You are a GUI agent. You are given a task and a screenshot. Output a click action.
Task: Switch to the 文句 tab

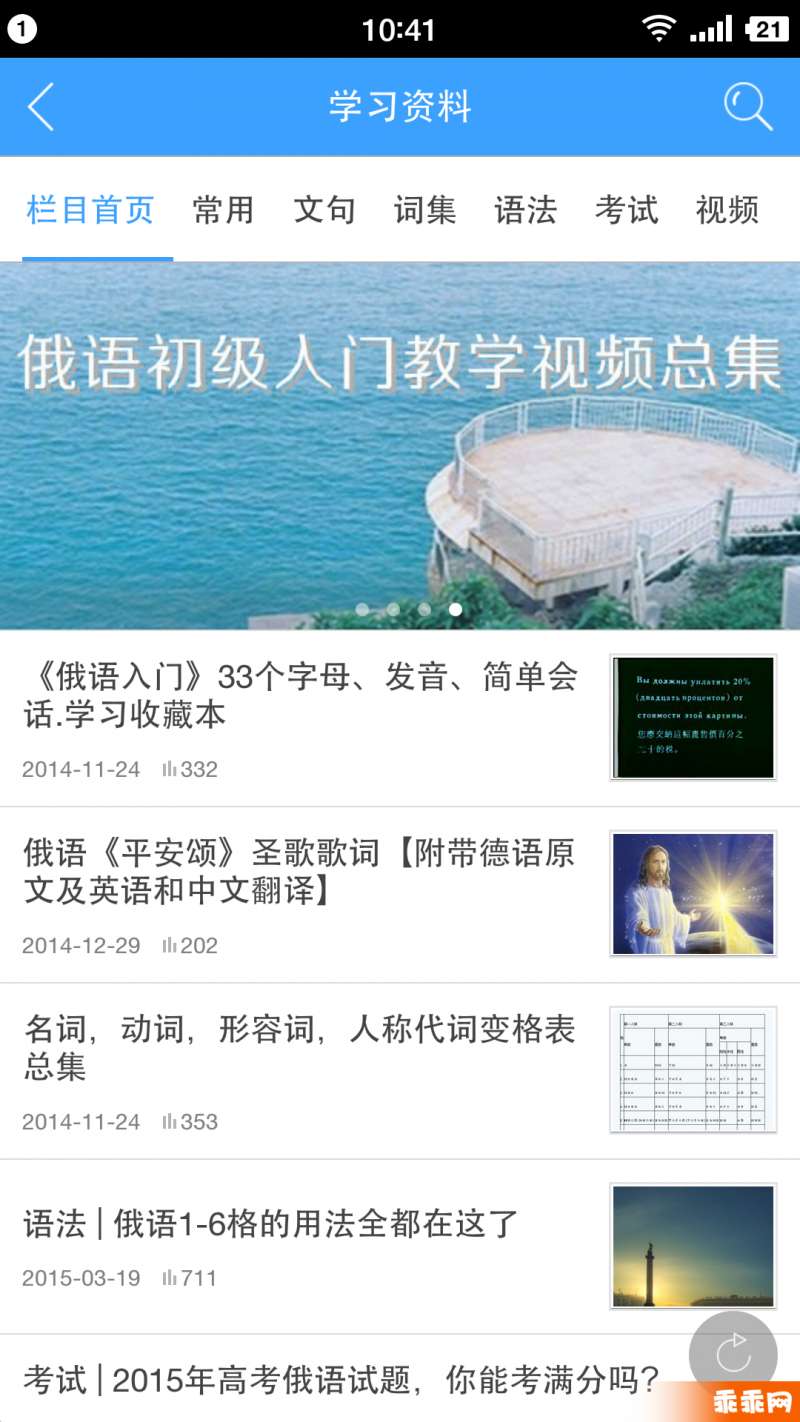(x=324, y=210)
